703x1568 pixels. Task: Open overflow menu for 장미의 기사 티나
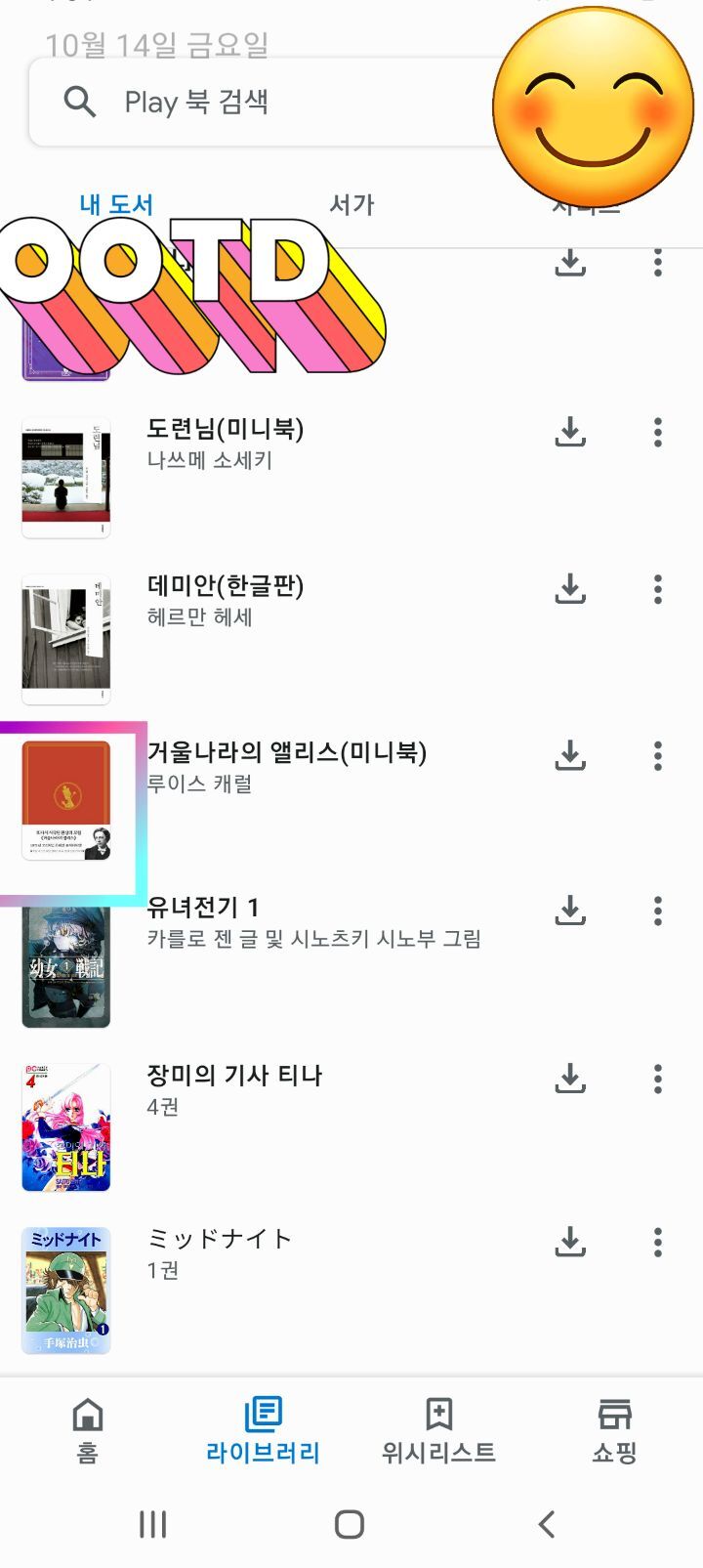(x=658, y=1079)
